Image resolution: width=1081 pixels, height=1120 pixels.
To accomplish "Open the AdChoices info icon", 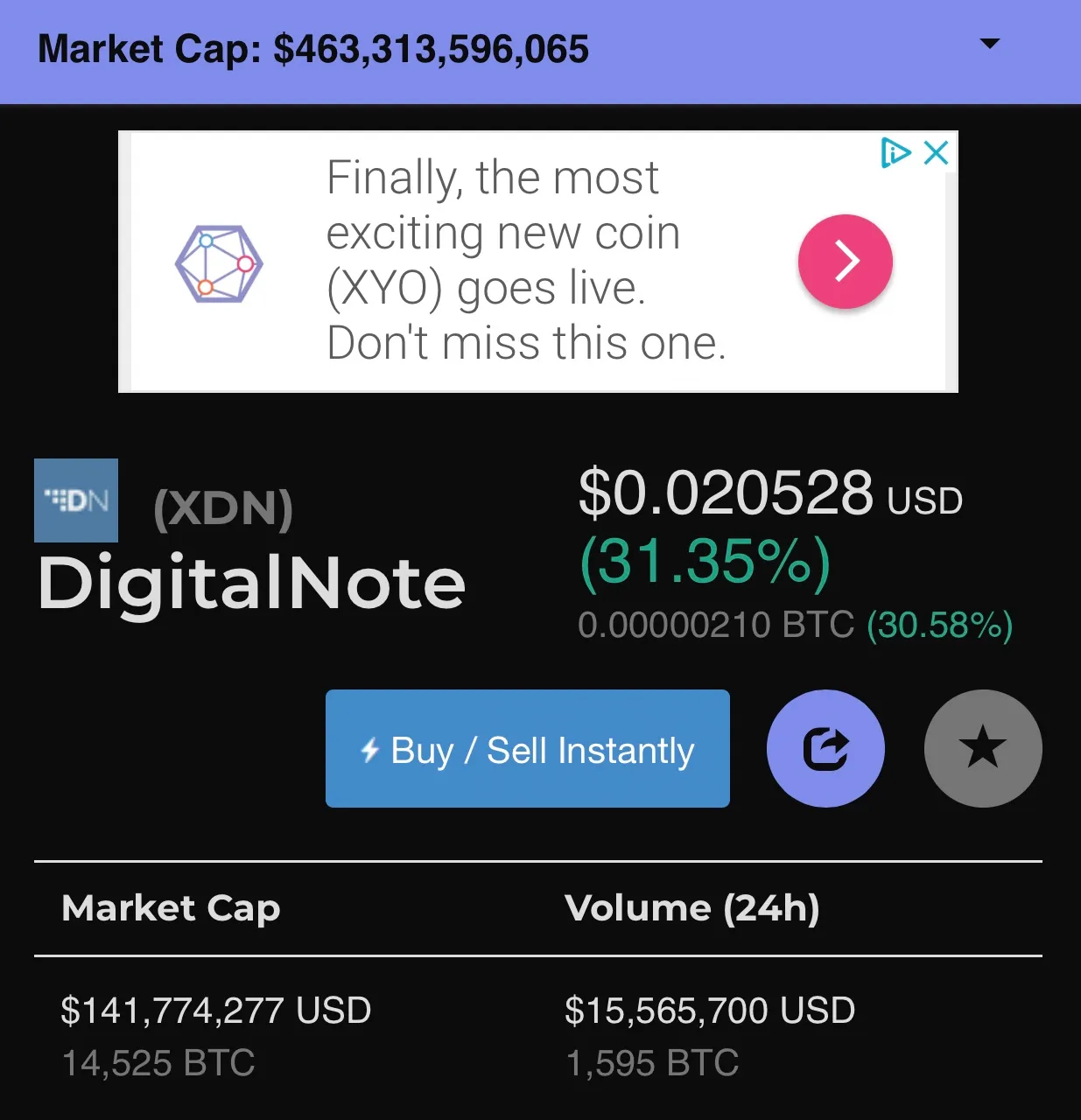I will (895, 153).
